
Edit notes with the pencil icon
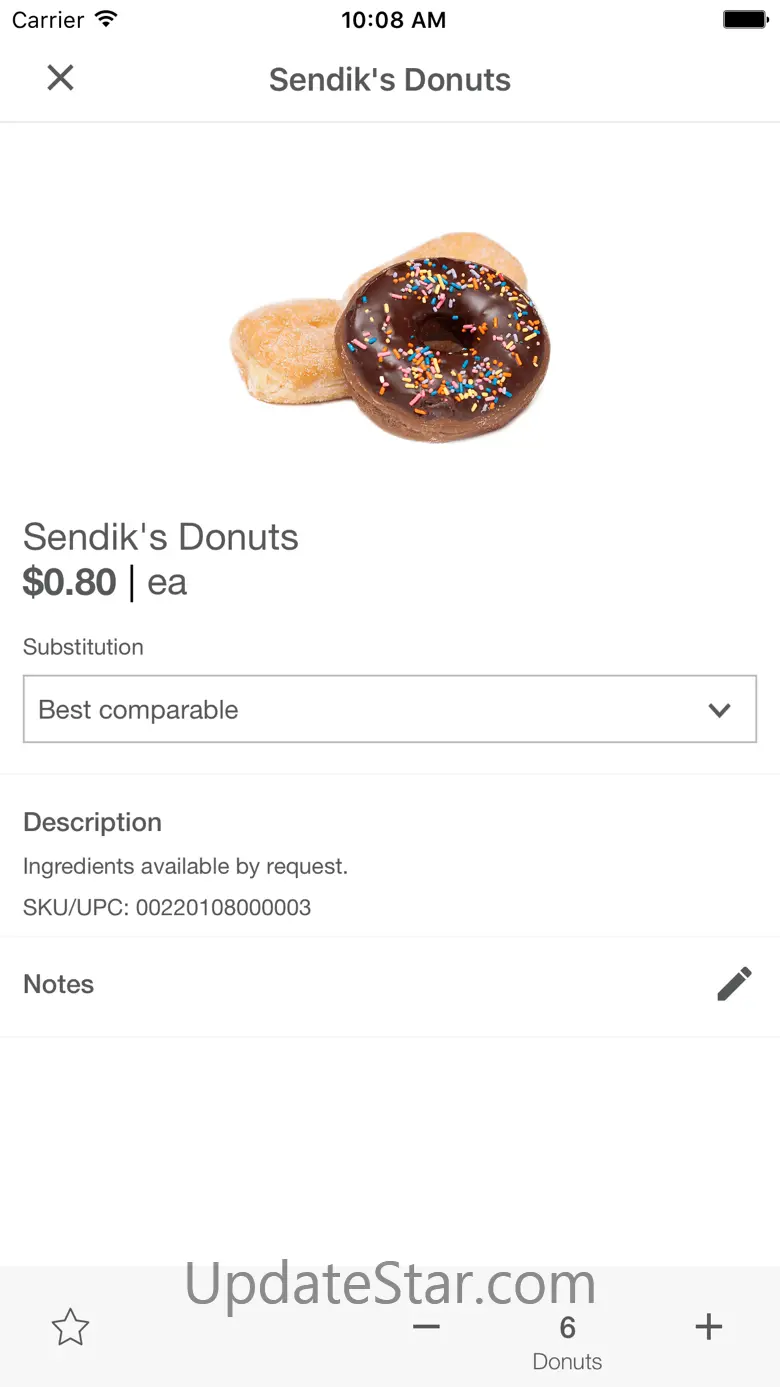pos(734,984)
